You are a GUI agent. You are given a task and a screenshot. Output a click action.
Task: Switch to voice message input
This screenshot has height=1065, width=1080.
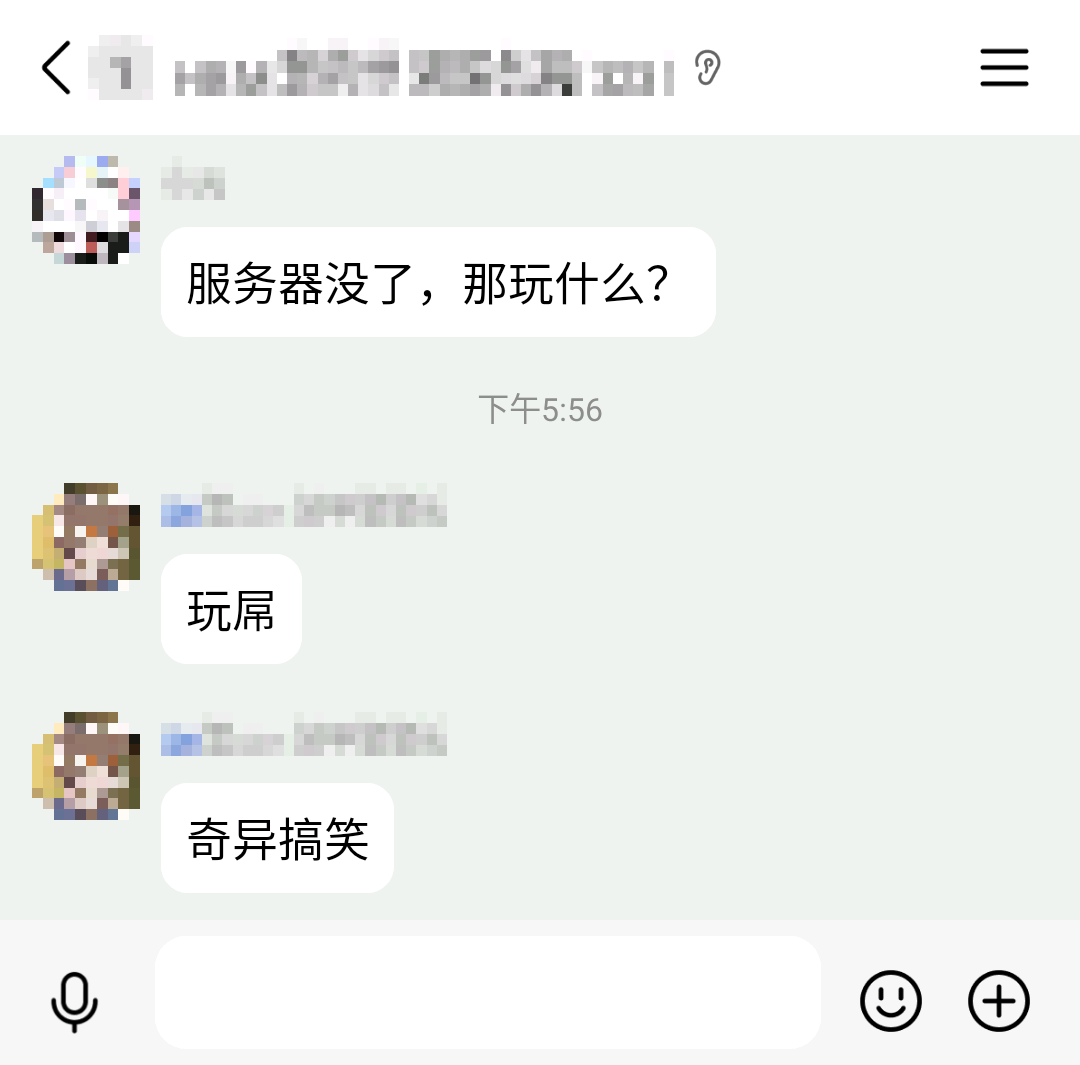[75, 1000]
